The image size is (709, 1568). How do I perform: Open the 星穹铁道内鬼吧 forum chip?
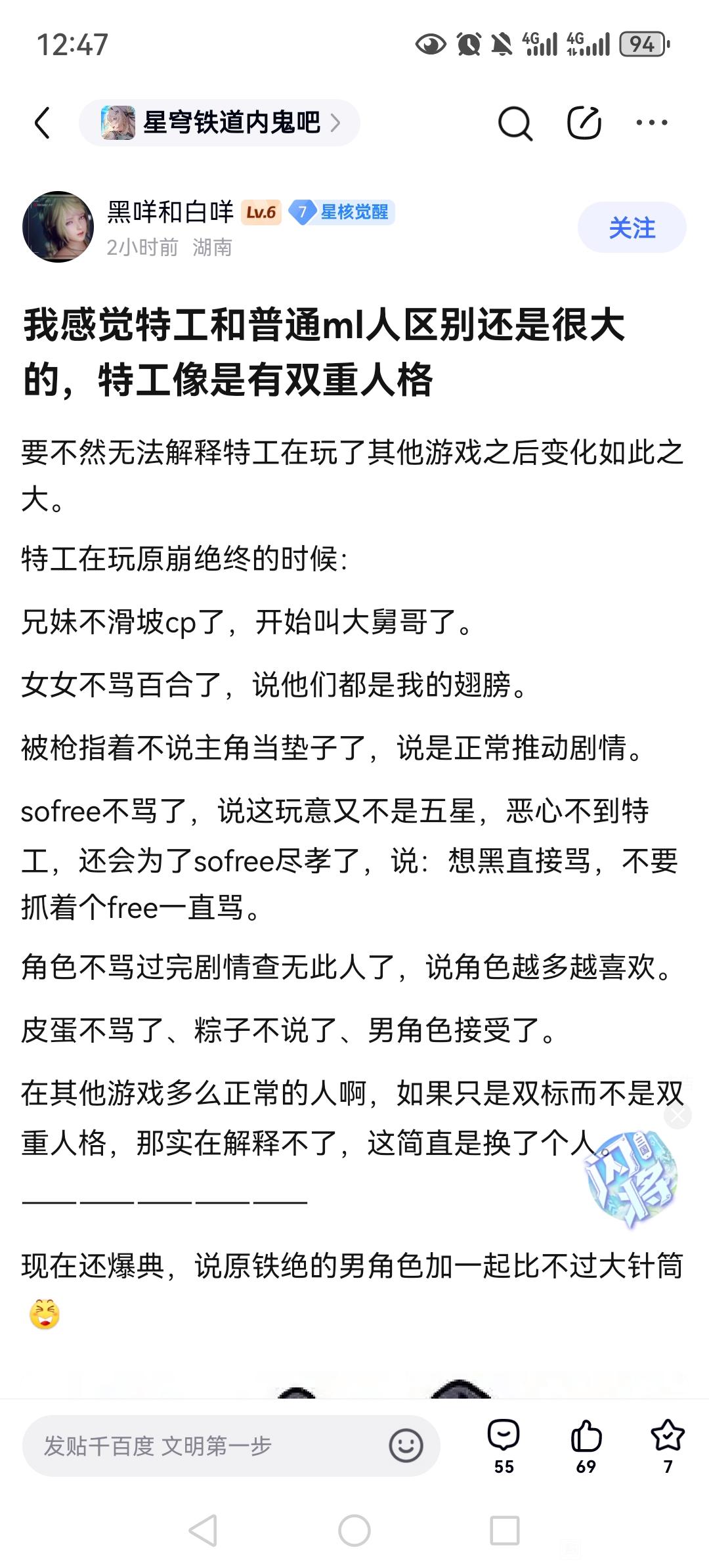click(x=219, y=123)
